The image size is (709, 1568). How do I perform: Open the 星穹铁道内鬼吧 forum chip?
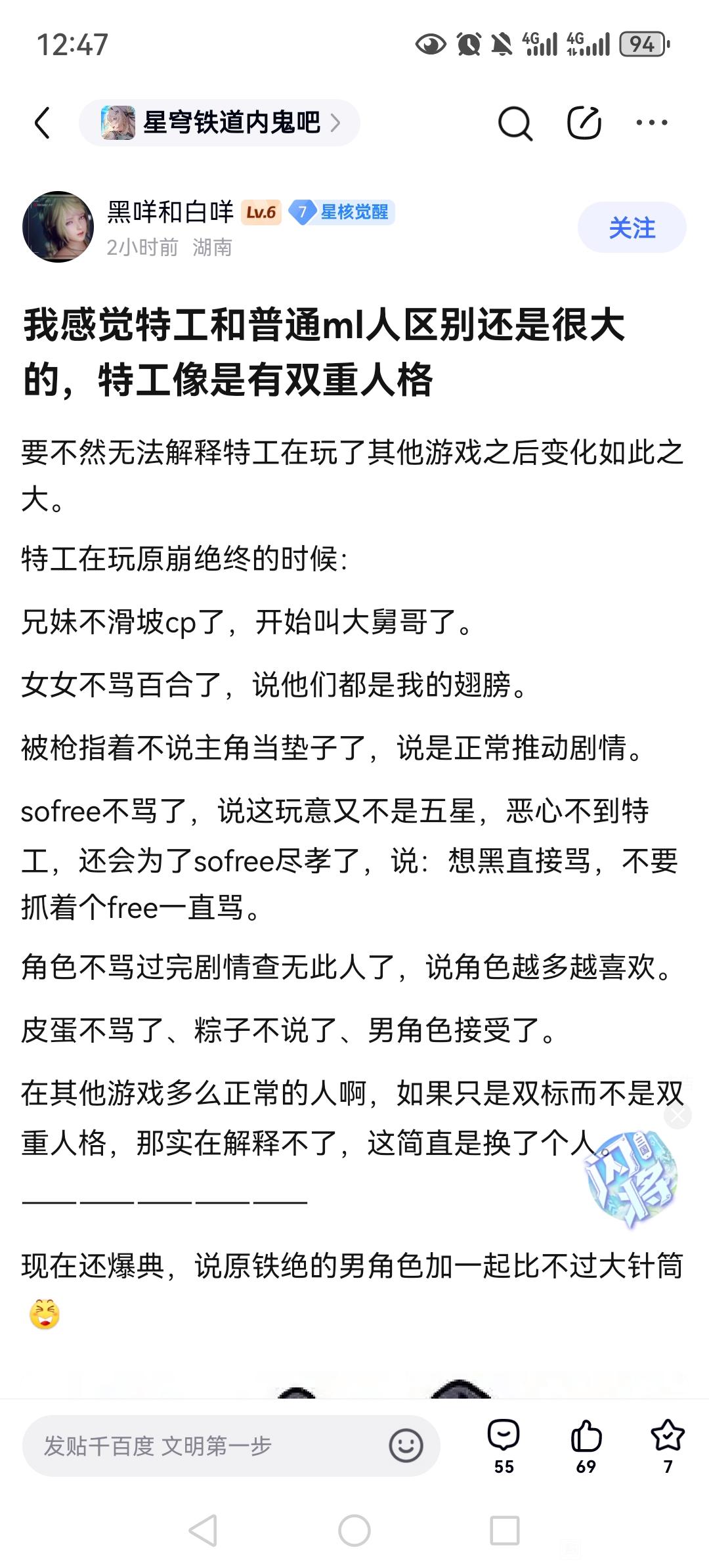click(x=219, y=123)
